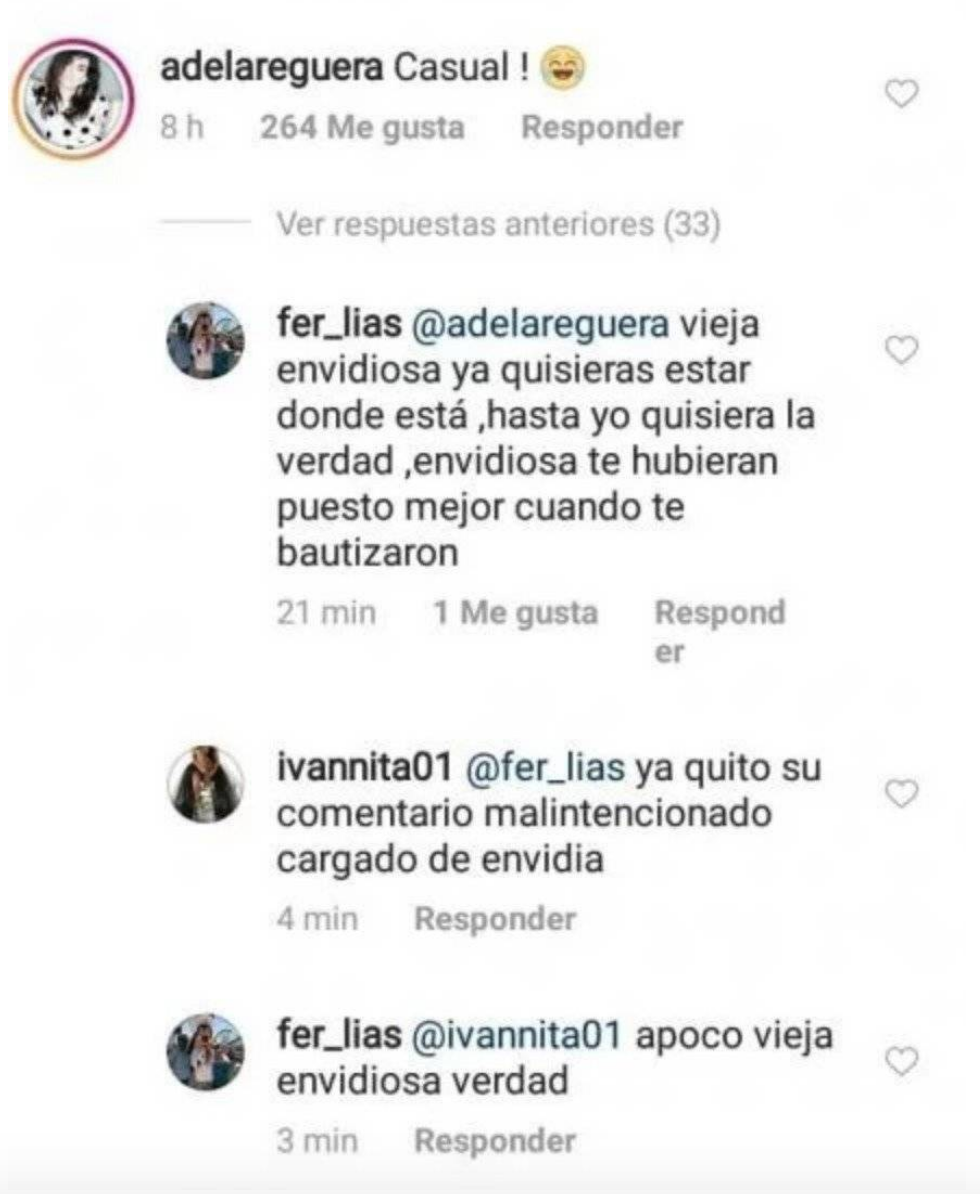Reply to fer_lias's 21 min comment
The width and height of the screenshot is (980, 1194).
[x=718, y=630]
